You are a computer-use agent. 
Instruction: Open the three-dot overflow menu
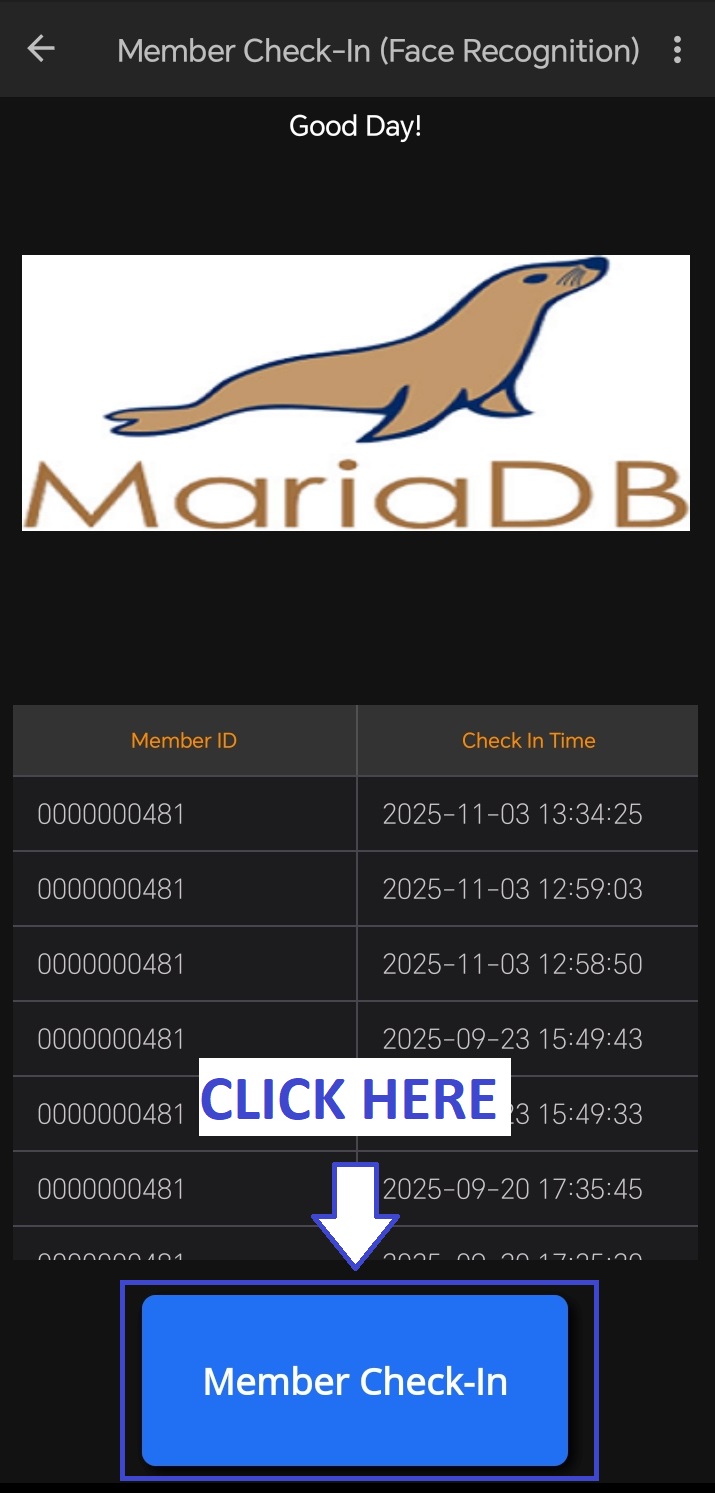678,50
